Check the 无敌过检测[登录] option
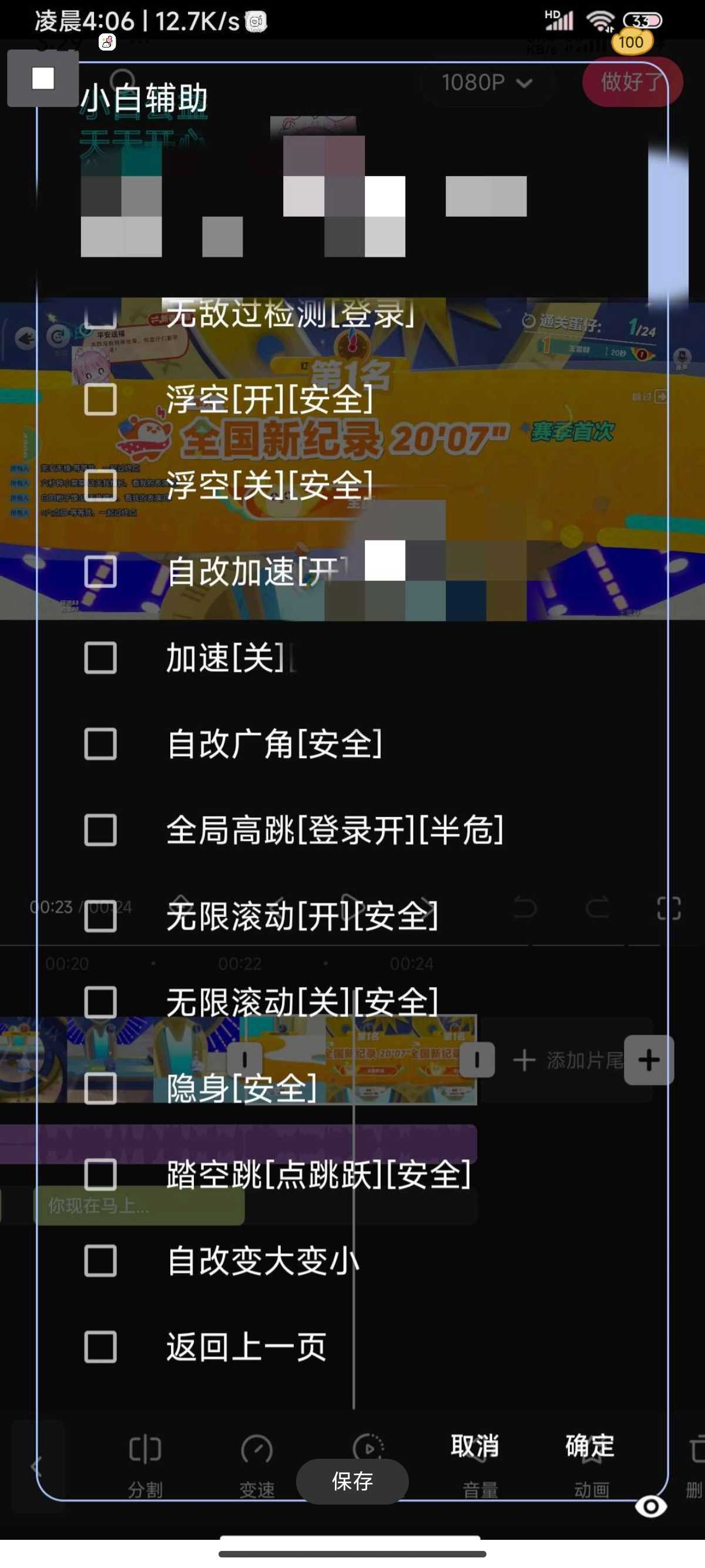 tap(100, 315)
